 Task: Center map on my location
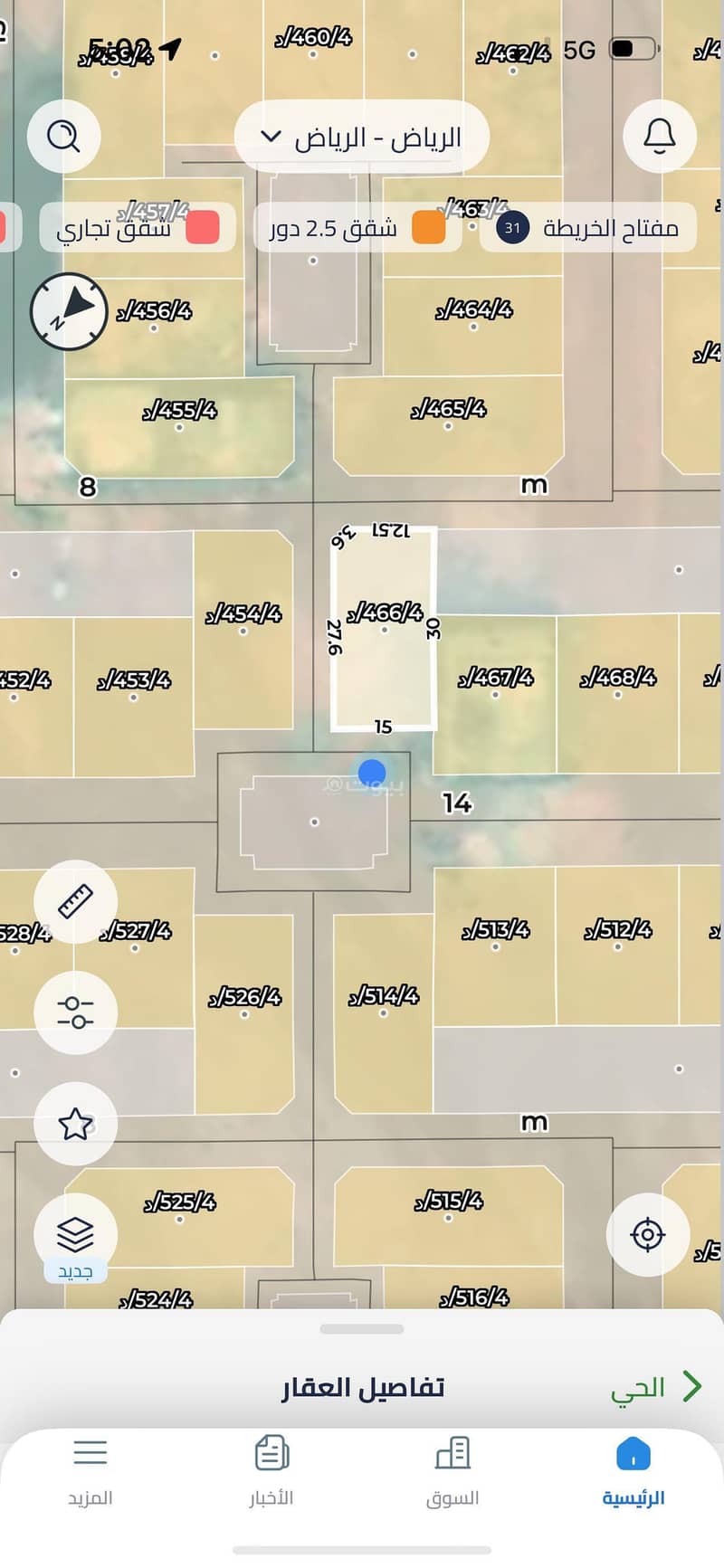[x=648, y=1234]
